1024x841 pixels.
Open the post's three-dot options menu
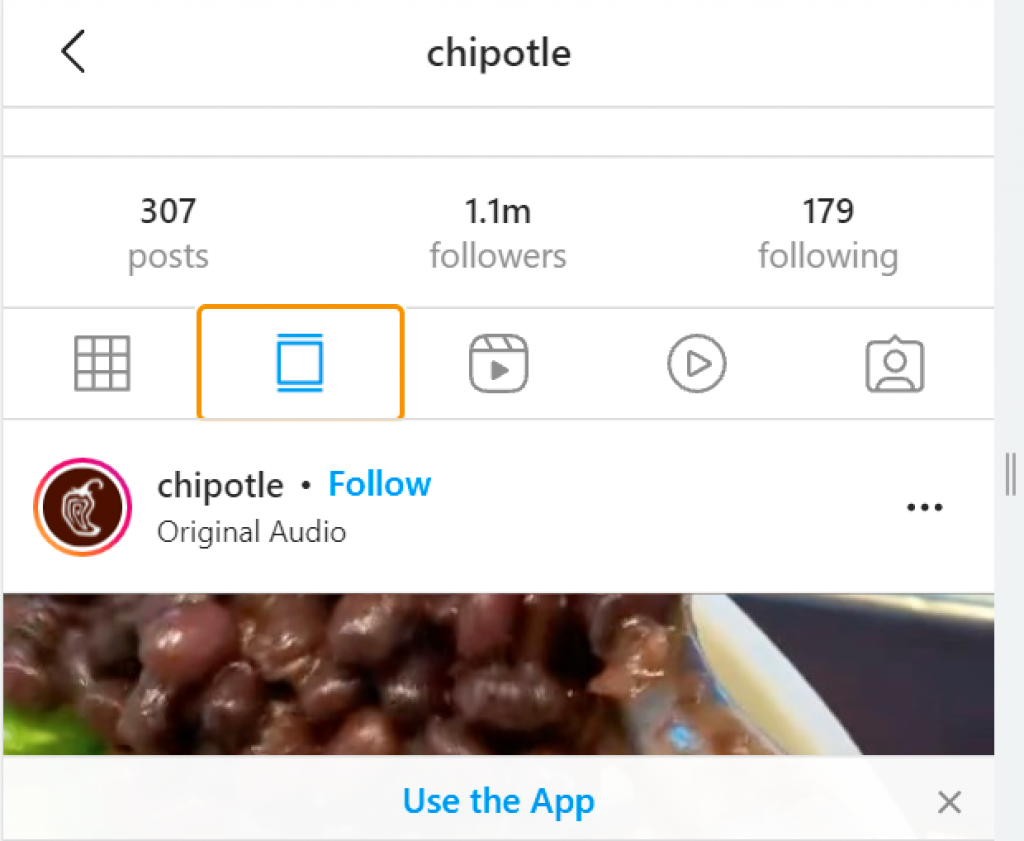click(x=924, y=508)
